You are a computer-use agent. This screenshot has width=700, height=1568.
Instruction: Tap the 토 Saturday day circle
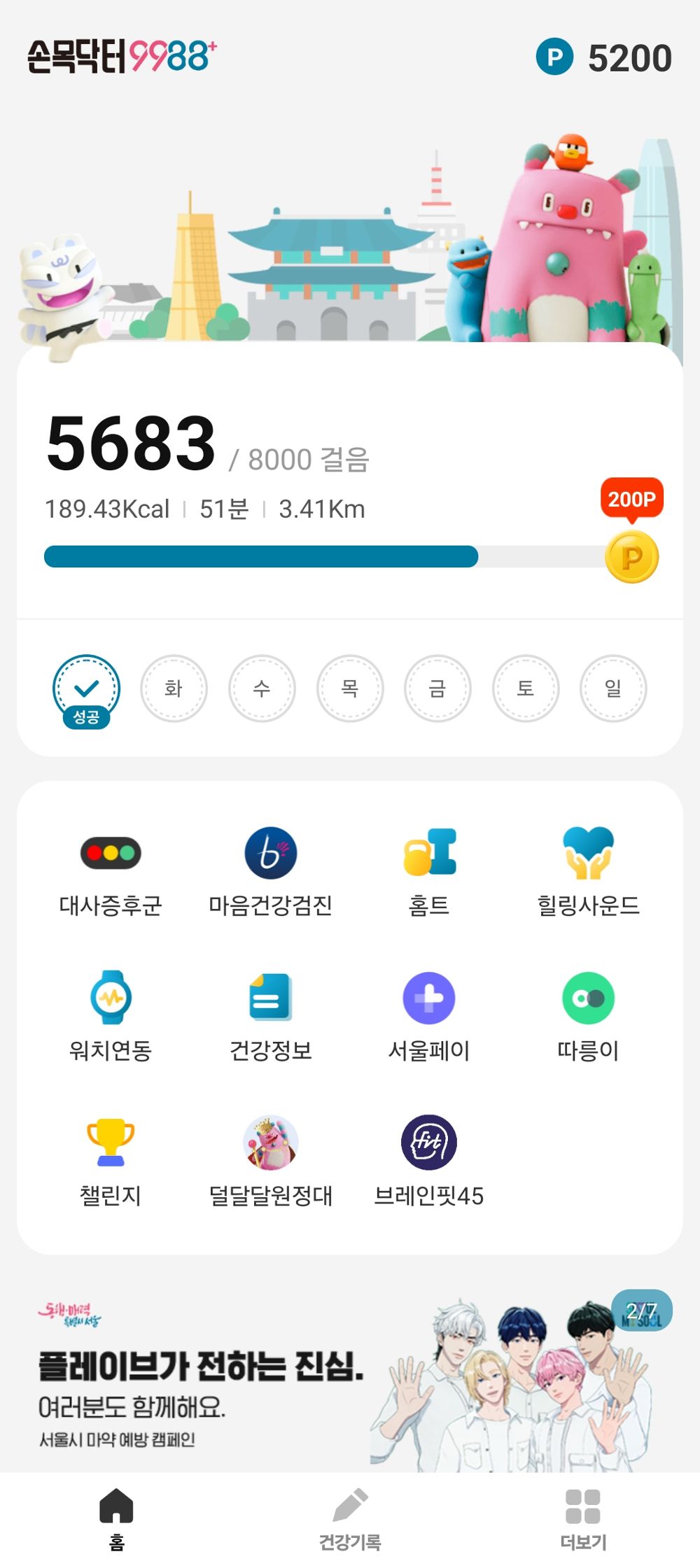526,688
